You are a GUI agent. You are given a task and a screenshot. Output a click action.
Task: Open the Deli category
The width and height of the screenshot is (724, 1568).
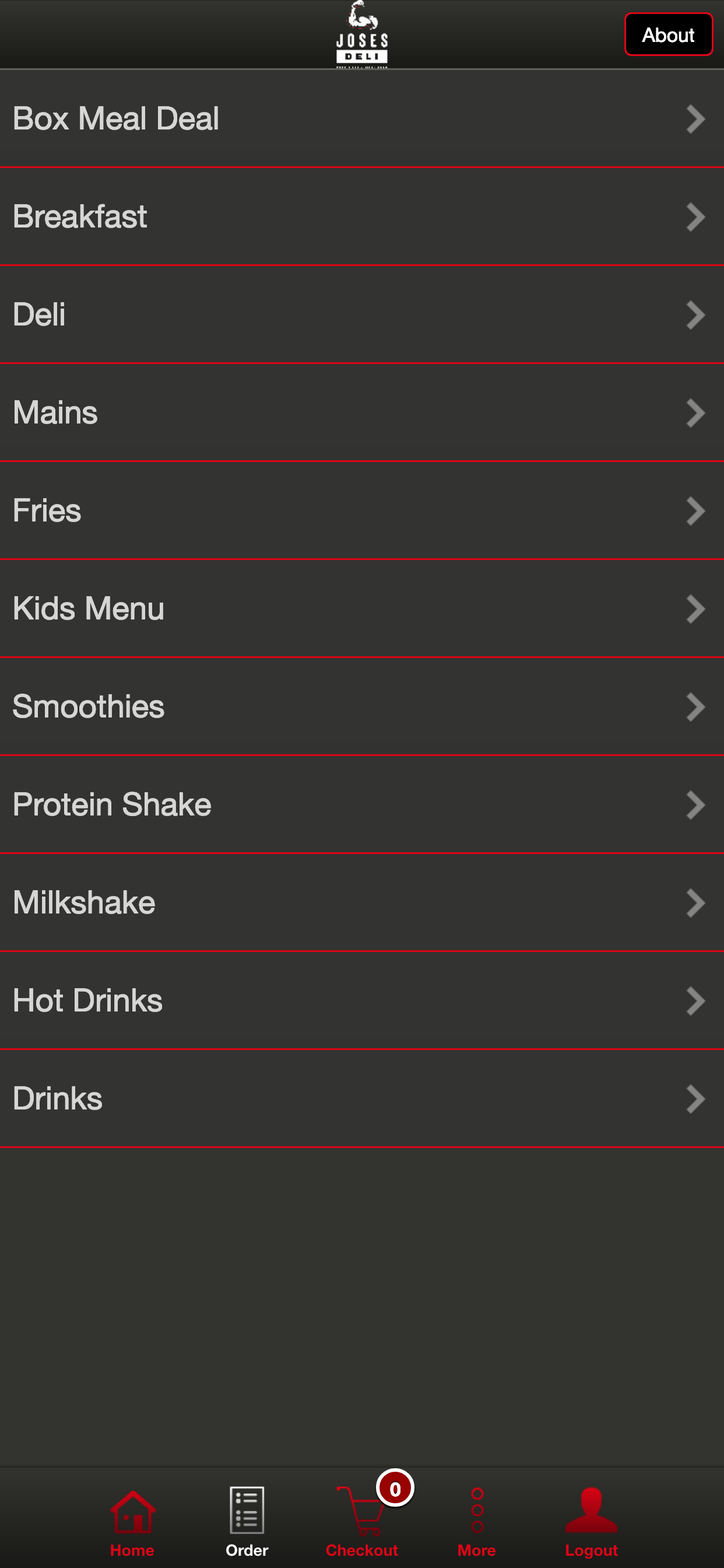click(362, 314)
